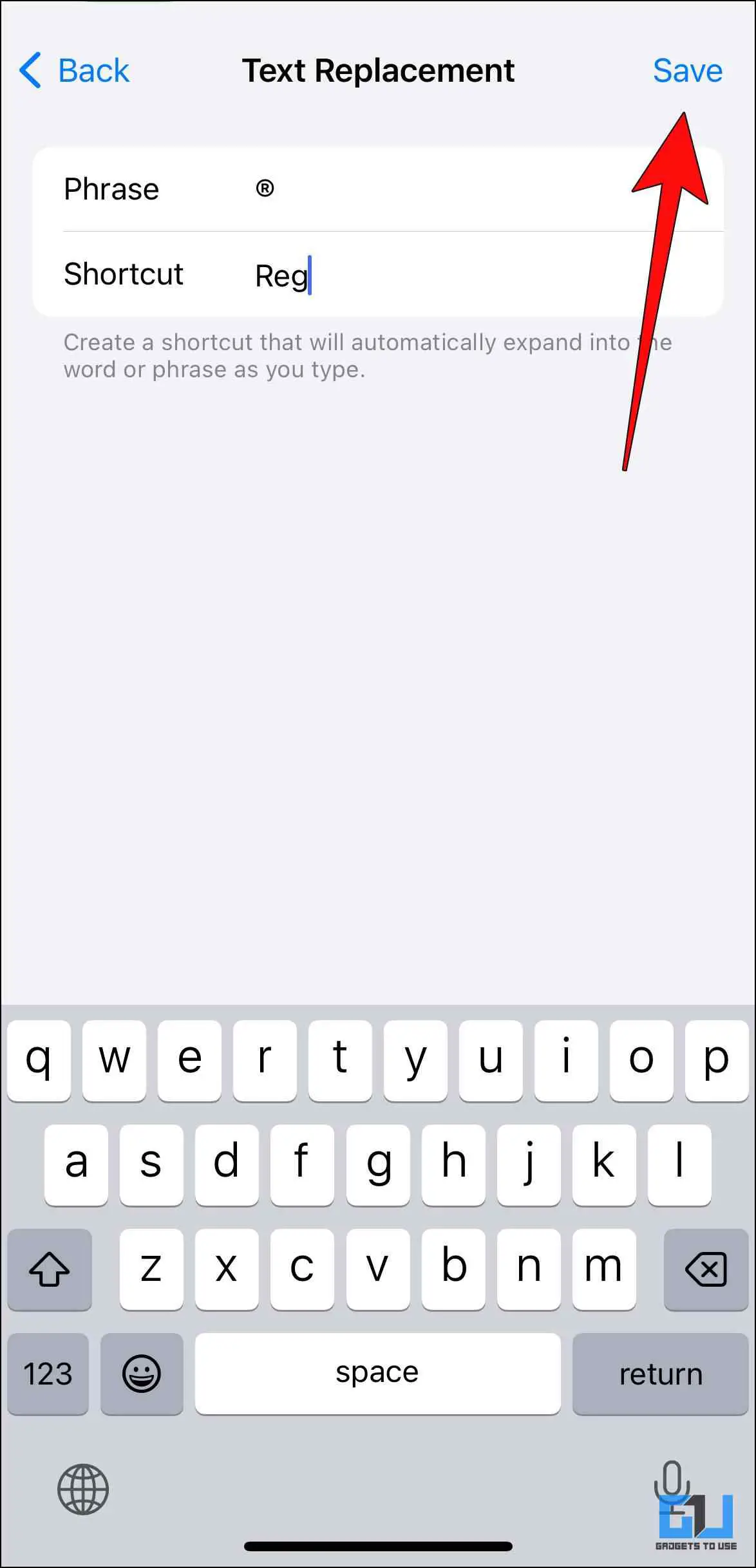Go back to the previous screen

tap(75, 70)
